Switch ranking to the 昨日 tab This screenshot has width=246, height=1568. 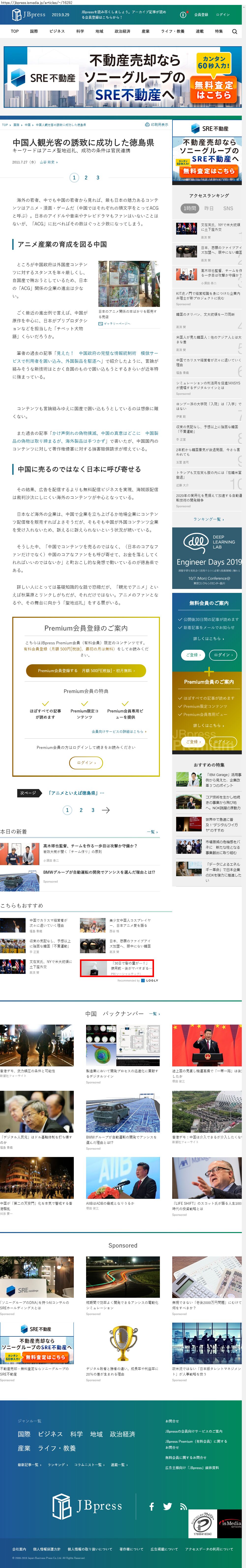tap(209, 208)
